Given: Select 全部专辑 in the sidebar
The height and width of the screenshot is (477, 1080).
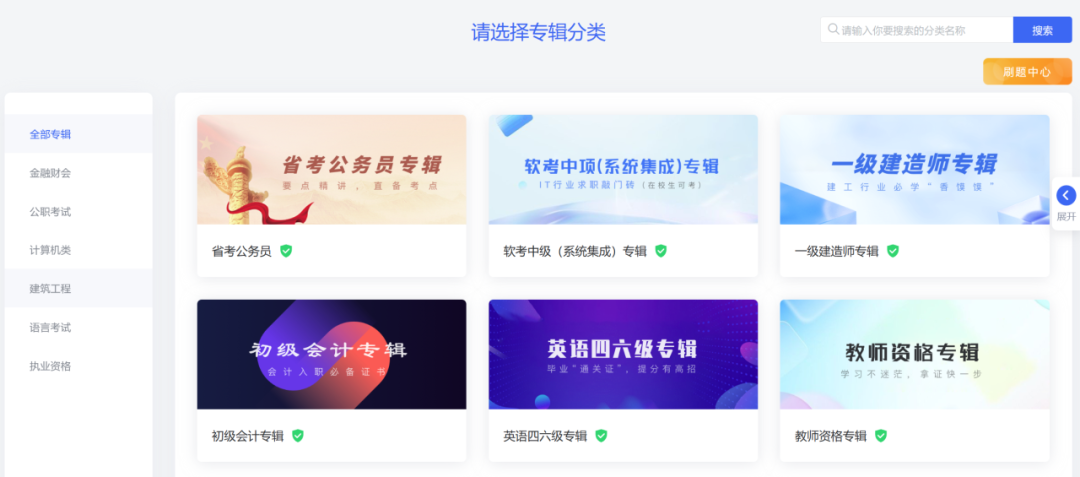Looking at the screenshot, I should (x=50, y=134).
